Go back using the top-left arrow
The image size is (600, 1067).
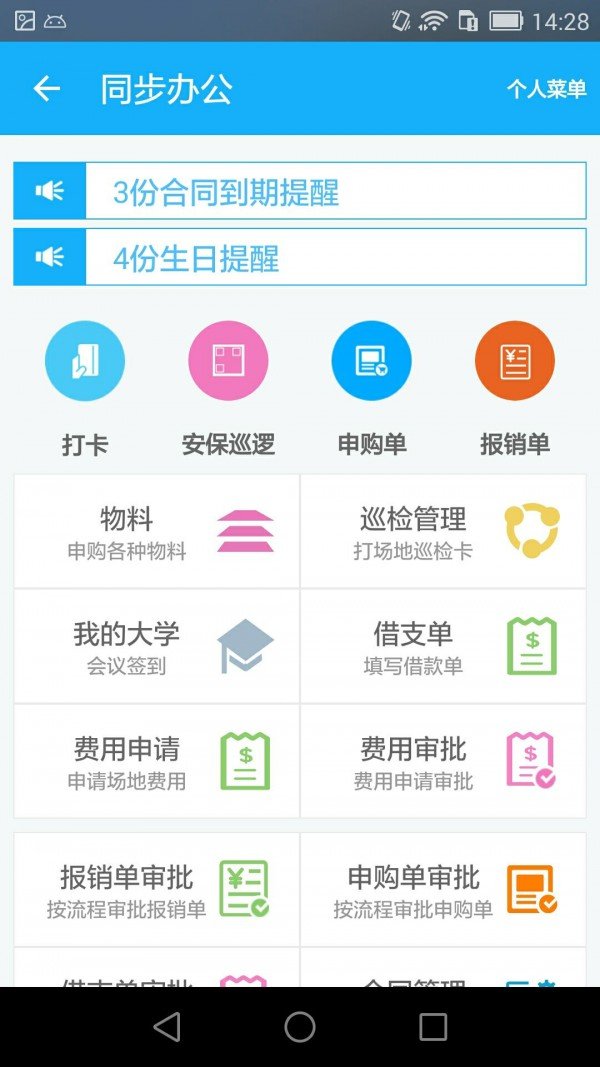point(46,88)
